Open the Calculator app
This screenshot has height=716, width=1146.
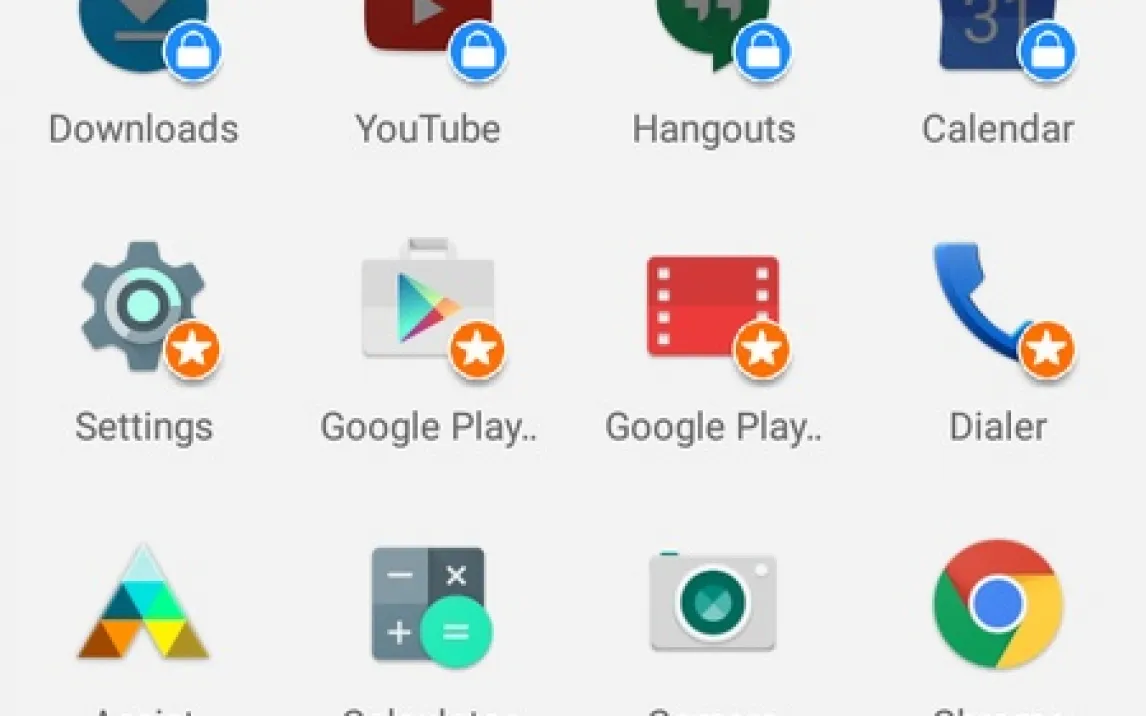click(x=428, y=605)
